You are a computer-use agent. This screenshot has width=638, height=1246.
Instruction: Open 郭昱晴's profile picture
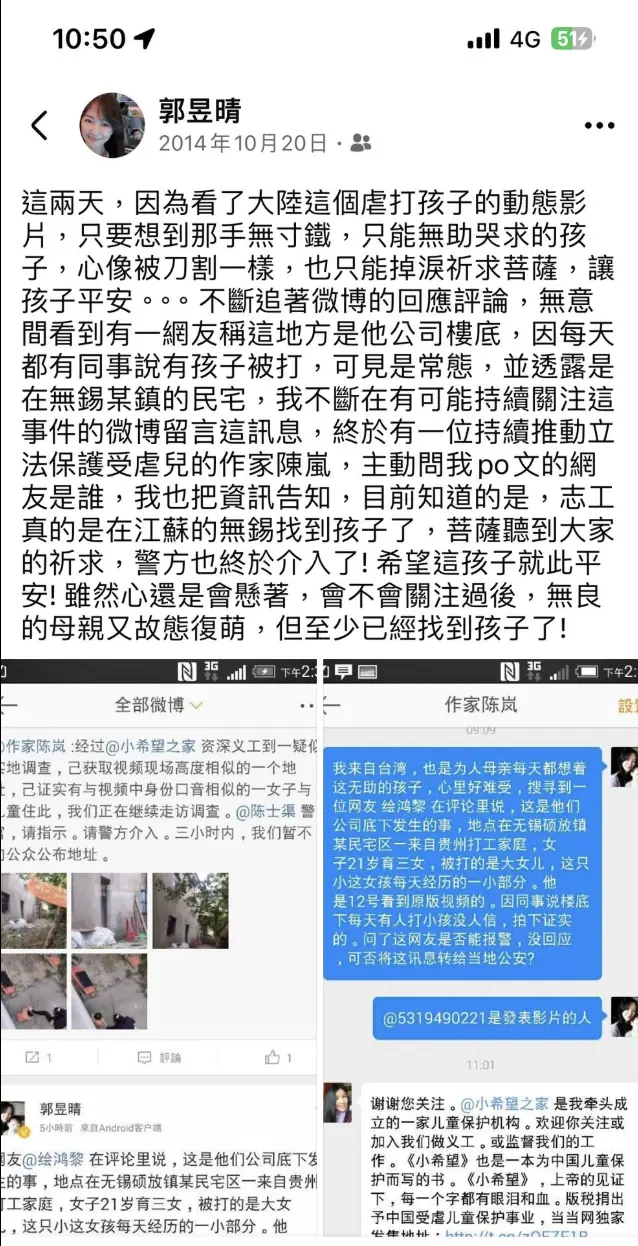[x=112, y=126]
